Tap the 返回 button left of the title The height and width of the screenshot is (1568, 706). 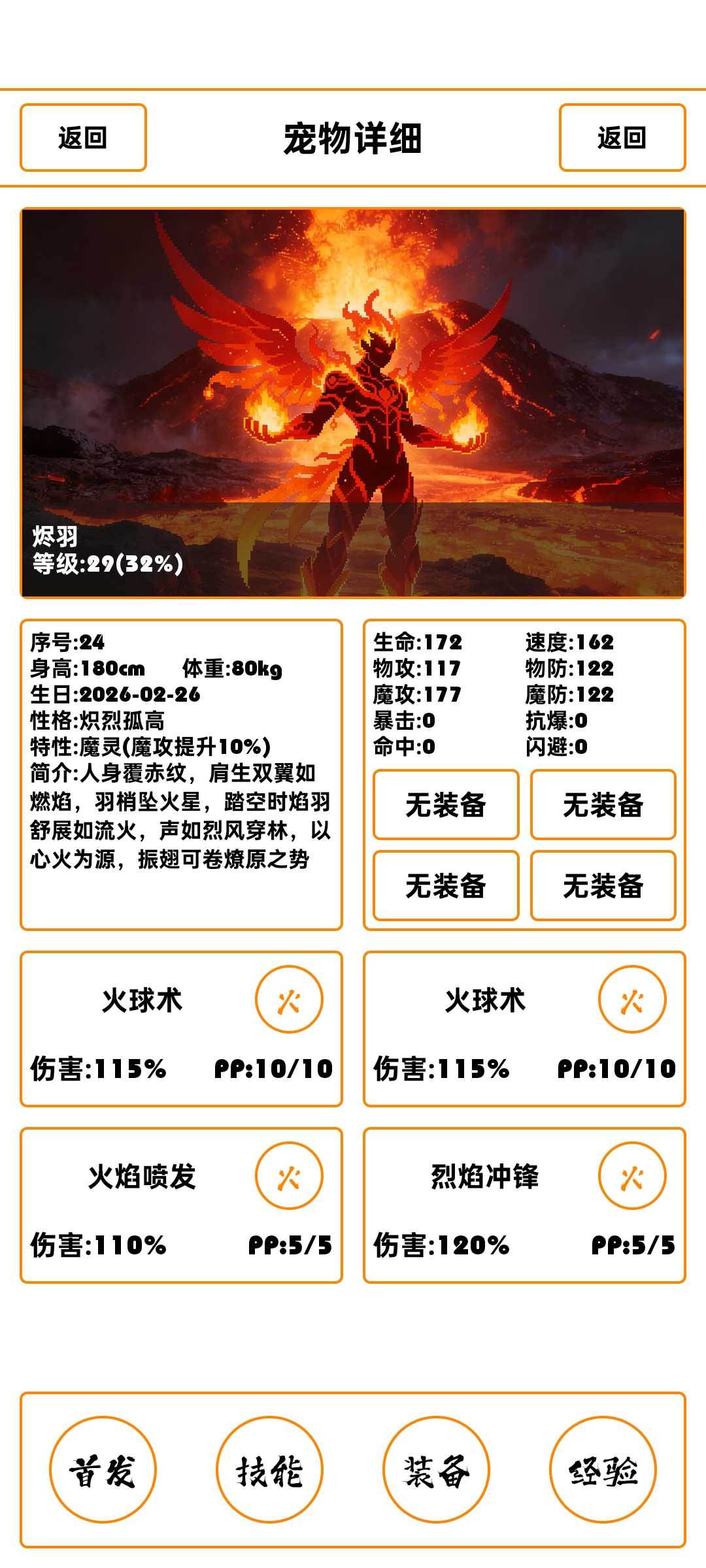tap(83, 138)
